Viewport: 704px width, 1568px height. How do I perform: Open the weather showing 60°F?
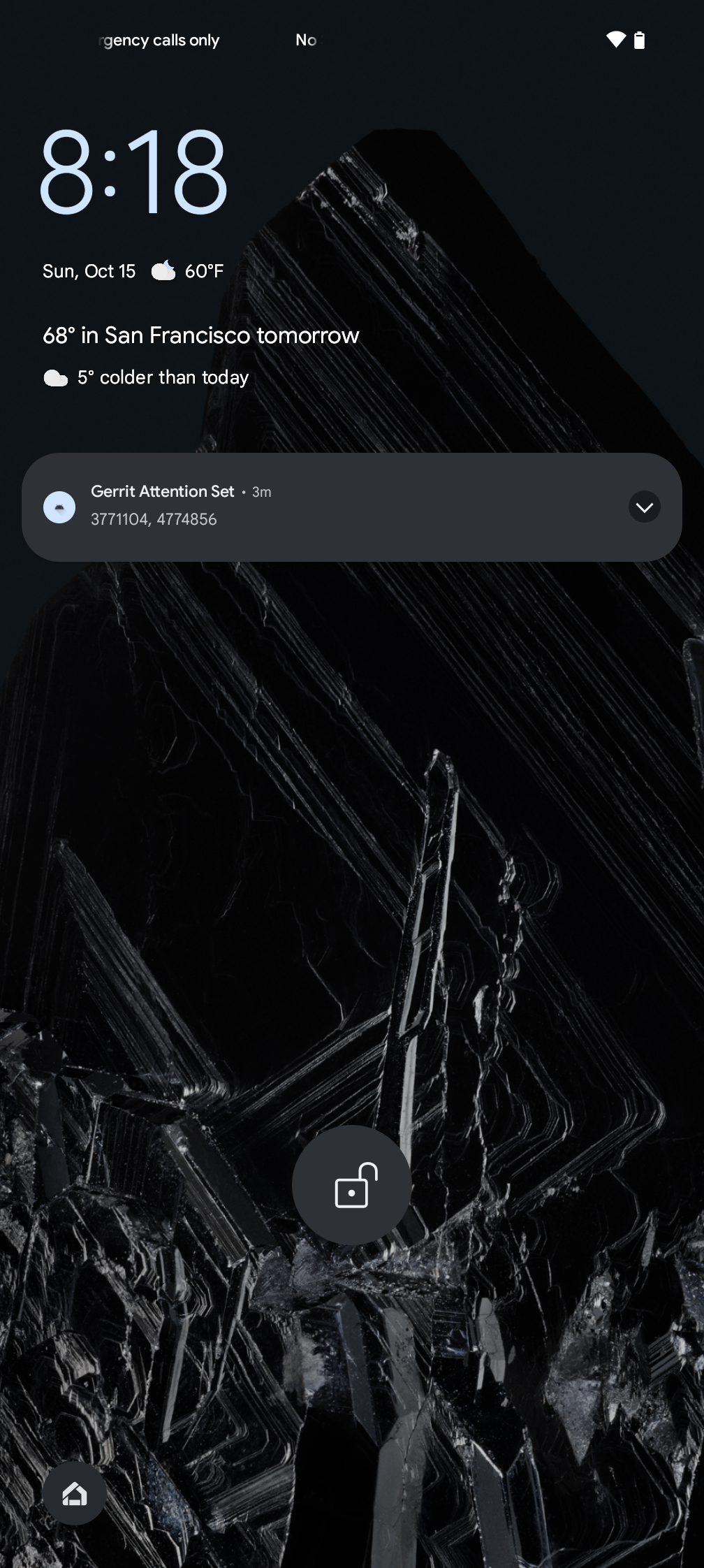(x=187, y=271)
